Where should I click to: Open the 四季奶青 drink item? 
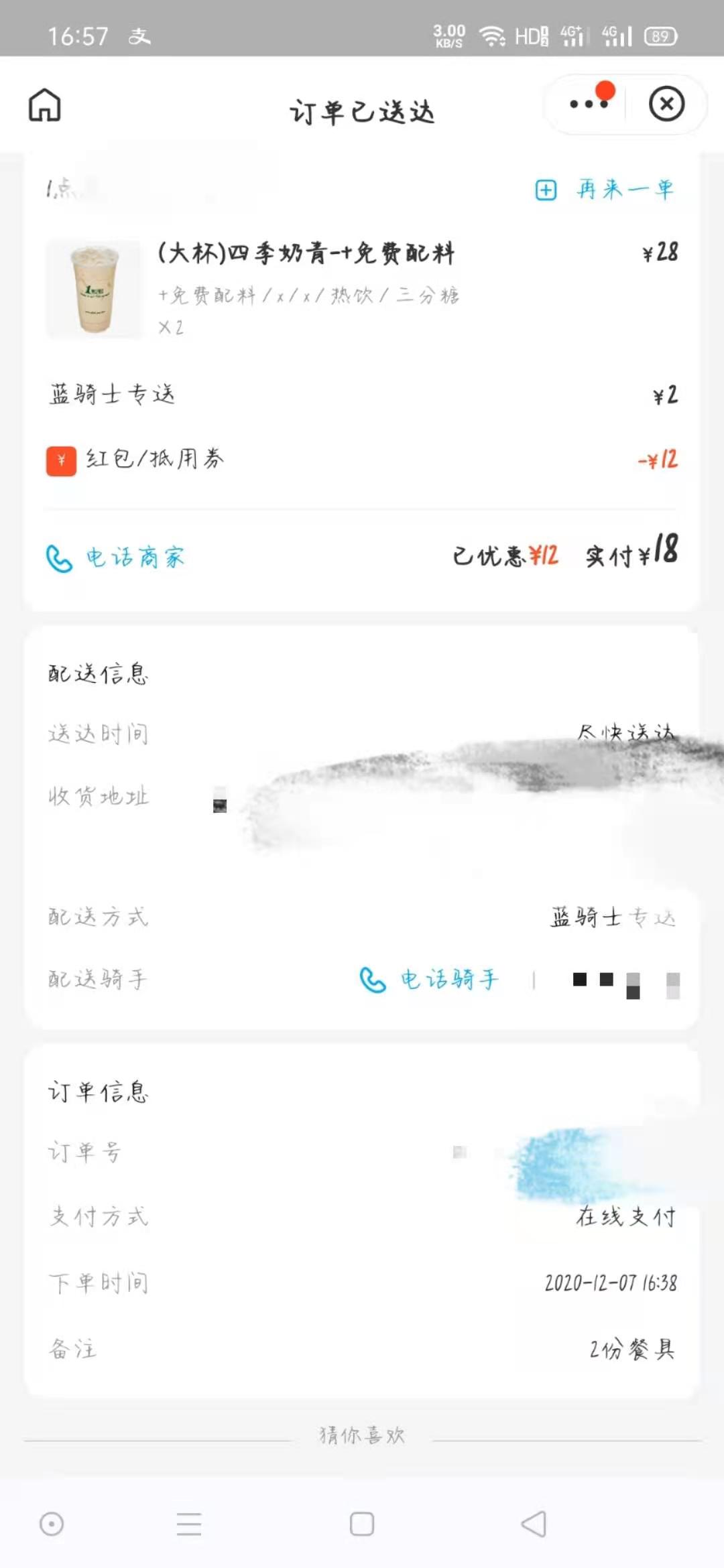click(x=306, y=253)
